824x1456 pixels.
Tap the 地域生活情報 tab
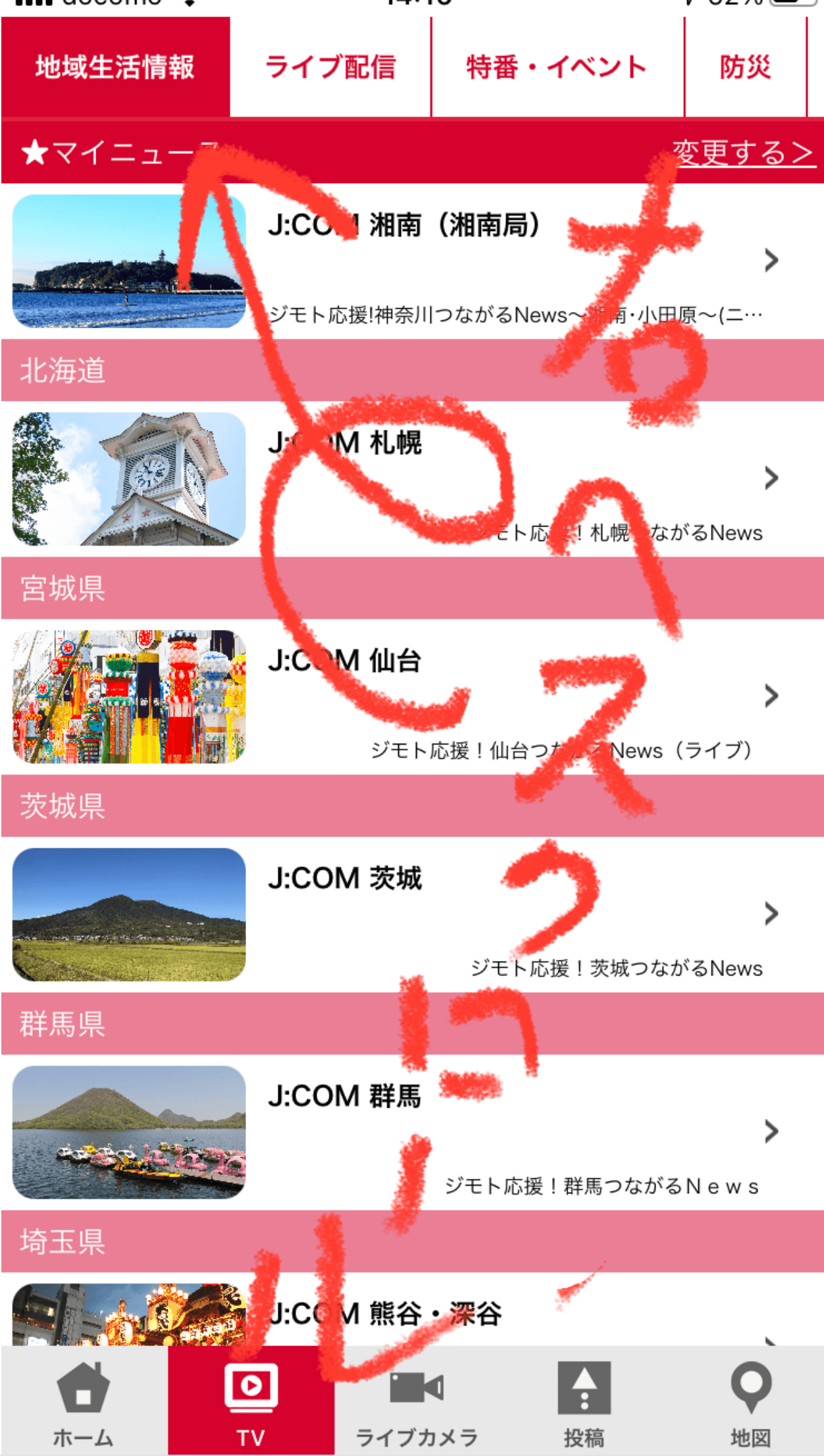[x=115, y=67]
